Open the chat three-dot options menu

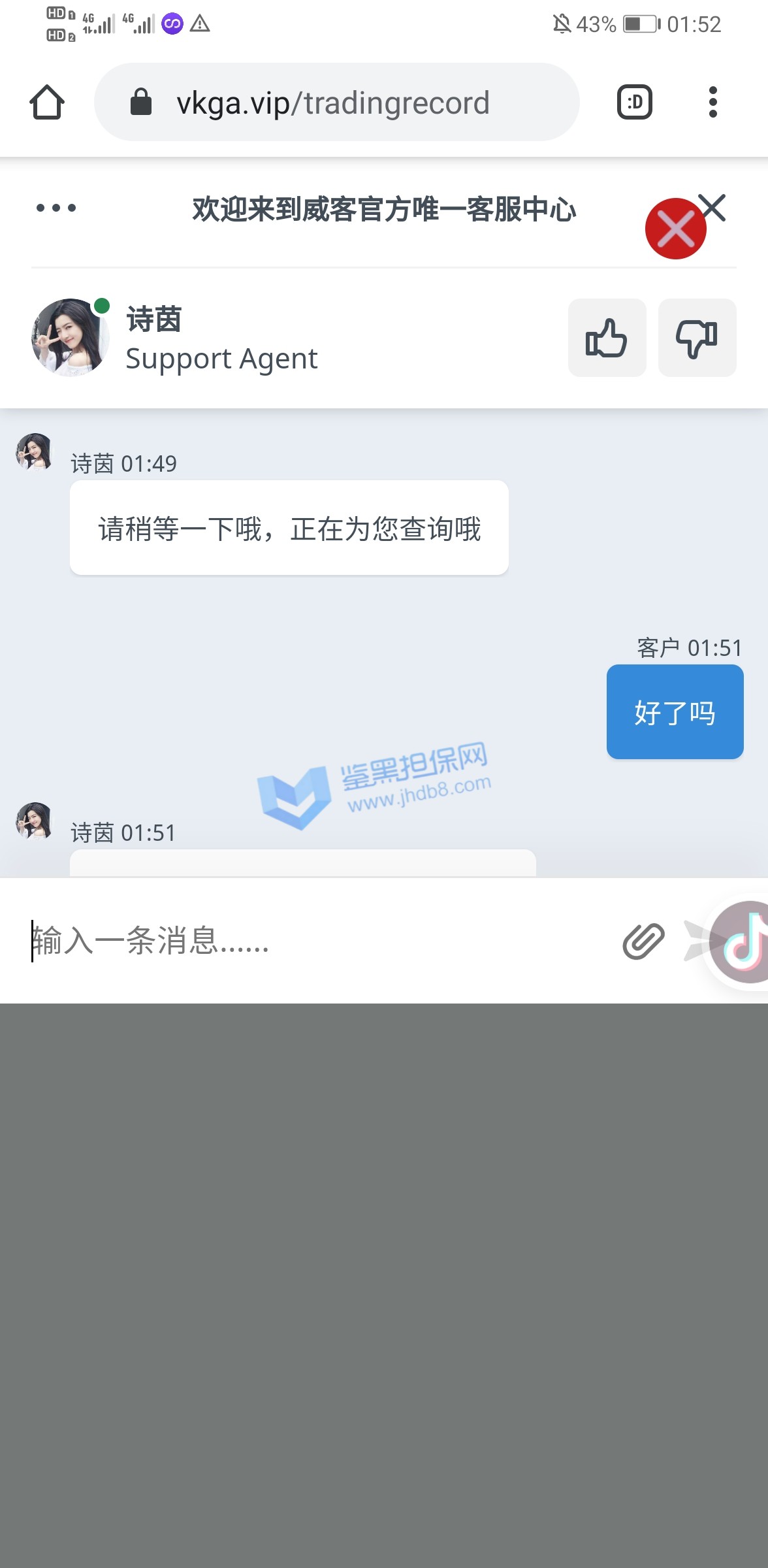(x=56, y=208)
